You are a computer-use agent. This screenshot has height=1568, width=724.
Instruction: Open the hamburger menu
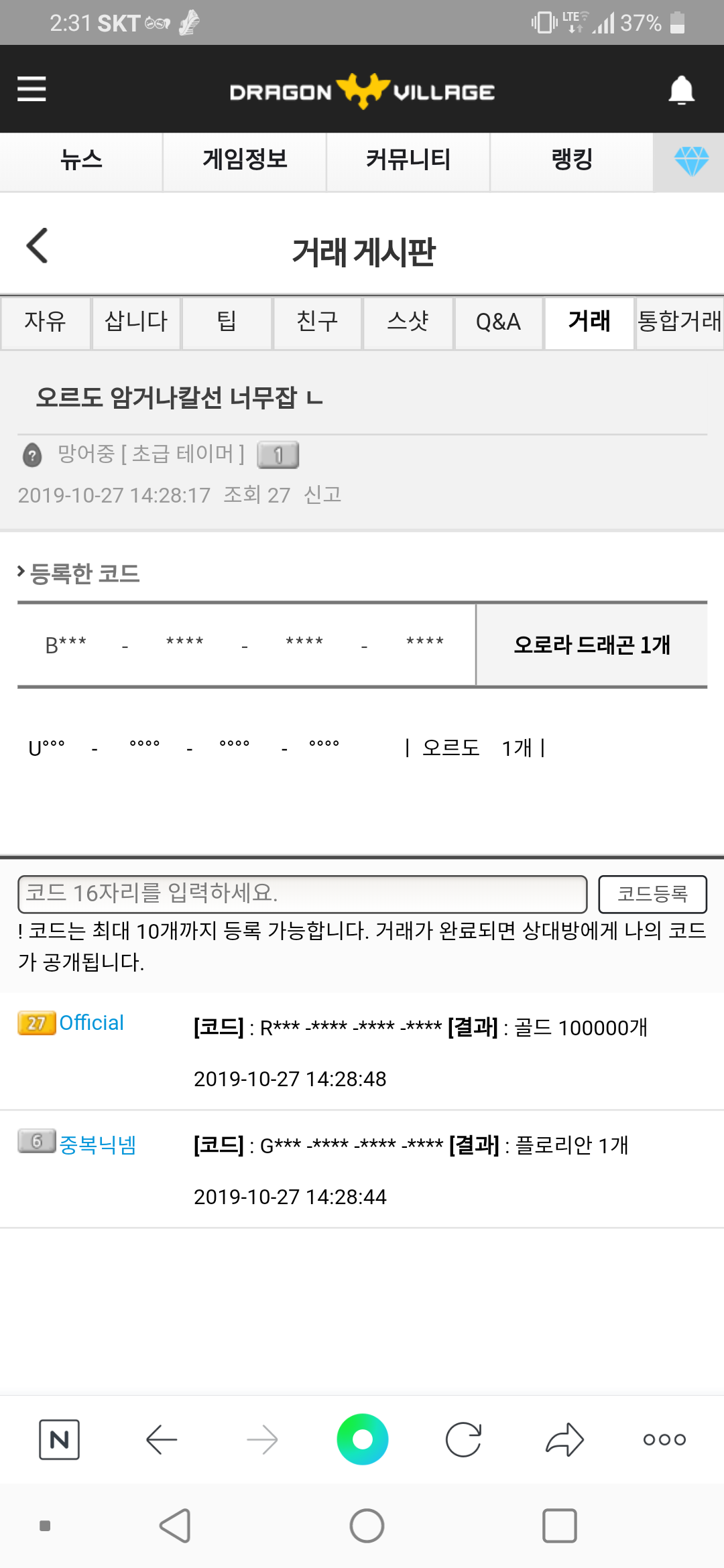pos(32,88)
